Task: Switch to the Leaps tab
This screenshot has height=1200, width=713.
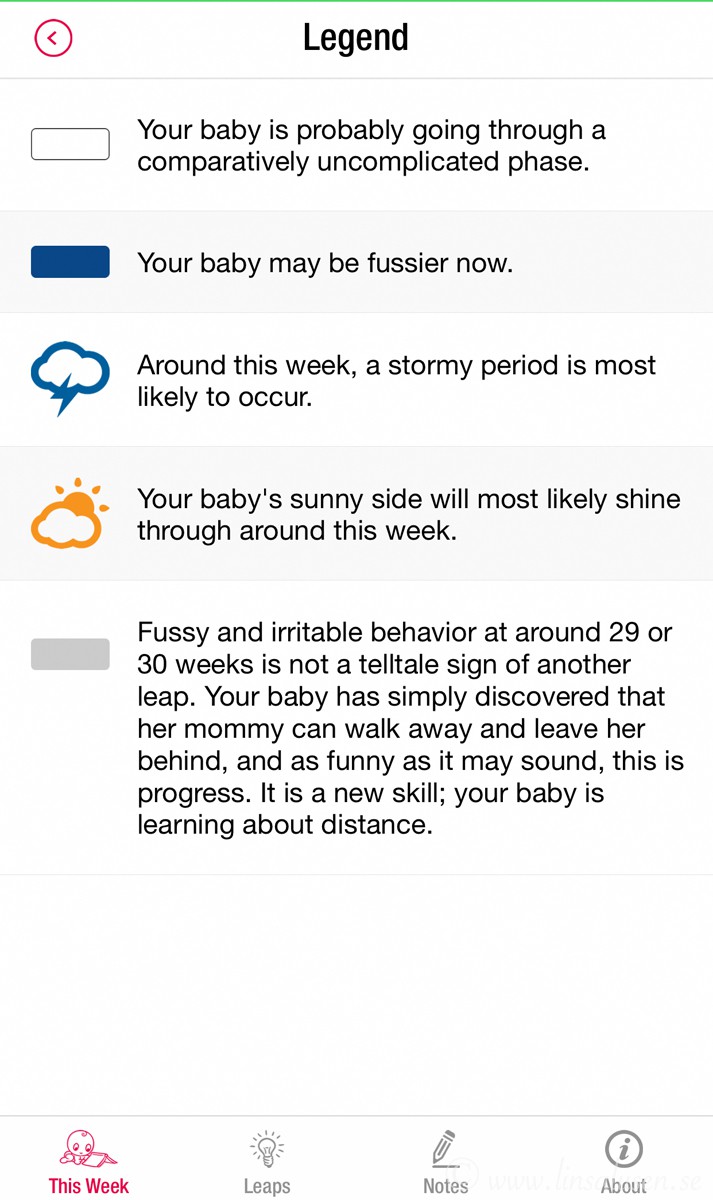Action: 267,1161
